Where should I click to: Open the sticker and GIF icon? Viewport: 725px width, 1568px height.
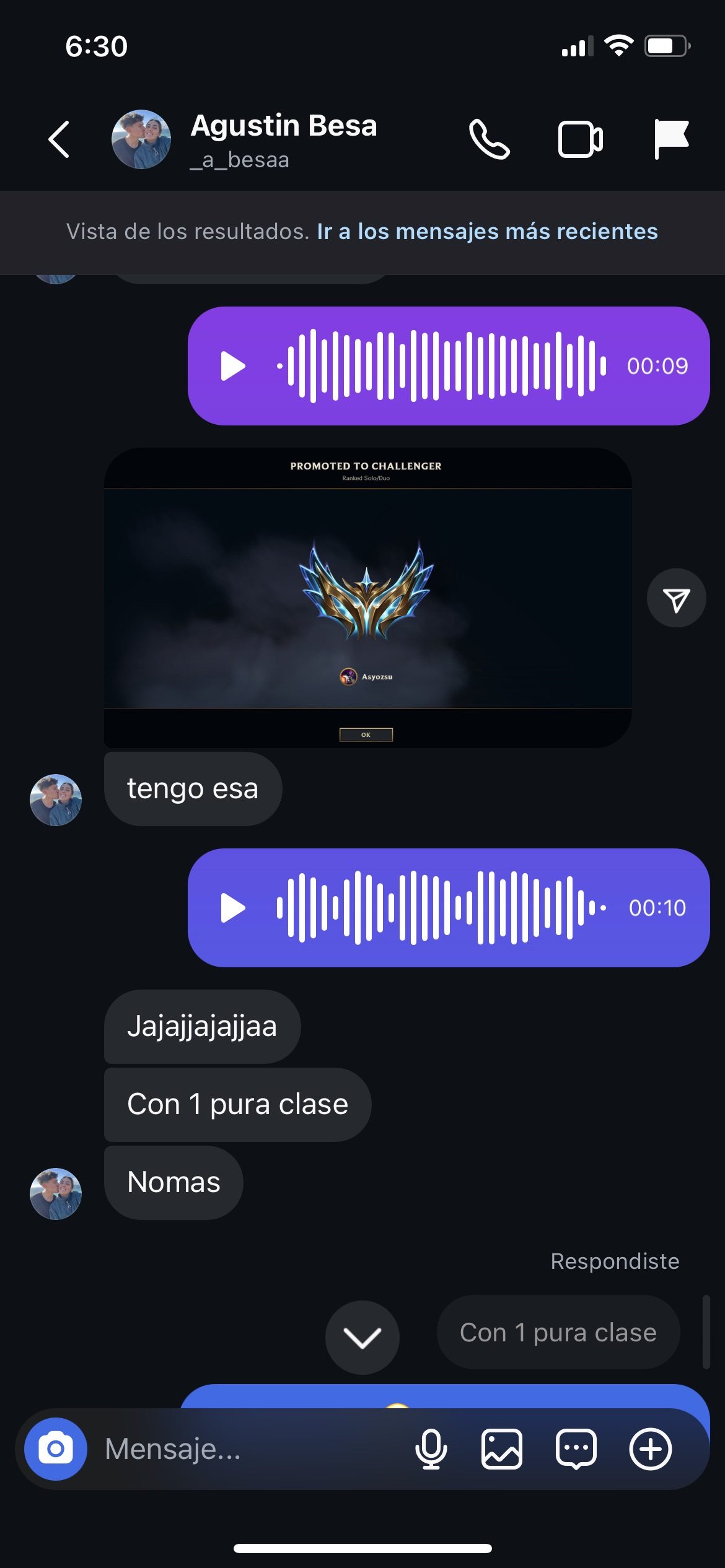point(576,1449)
